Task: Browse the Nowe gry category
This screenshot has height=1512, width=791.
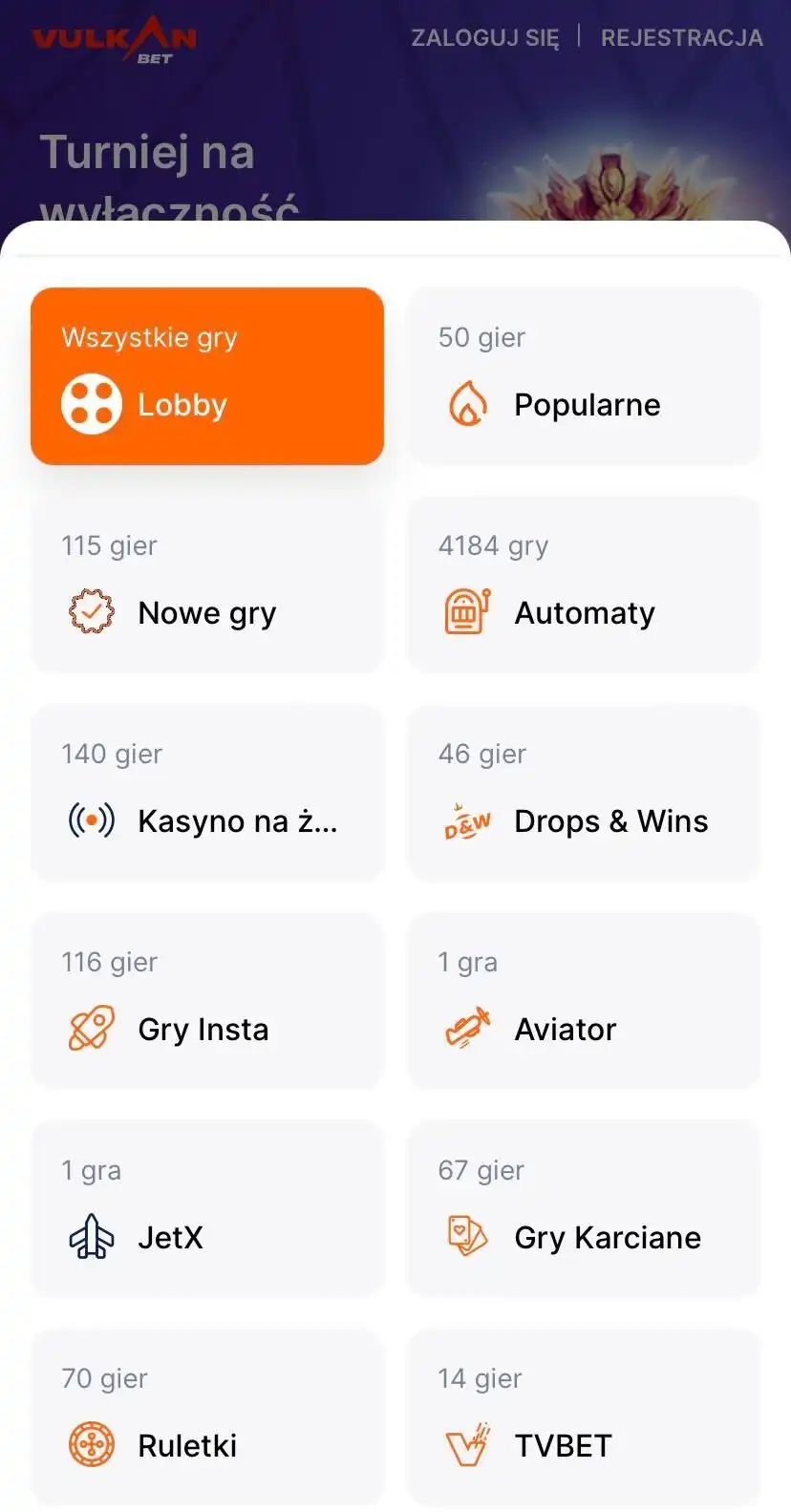Action: (x=207, y=585)
